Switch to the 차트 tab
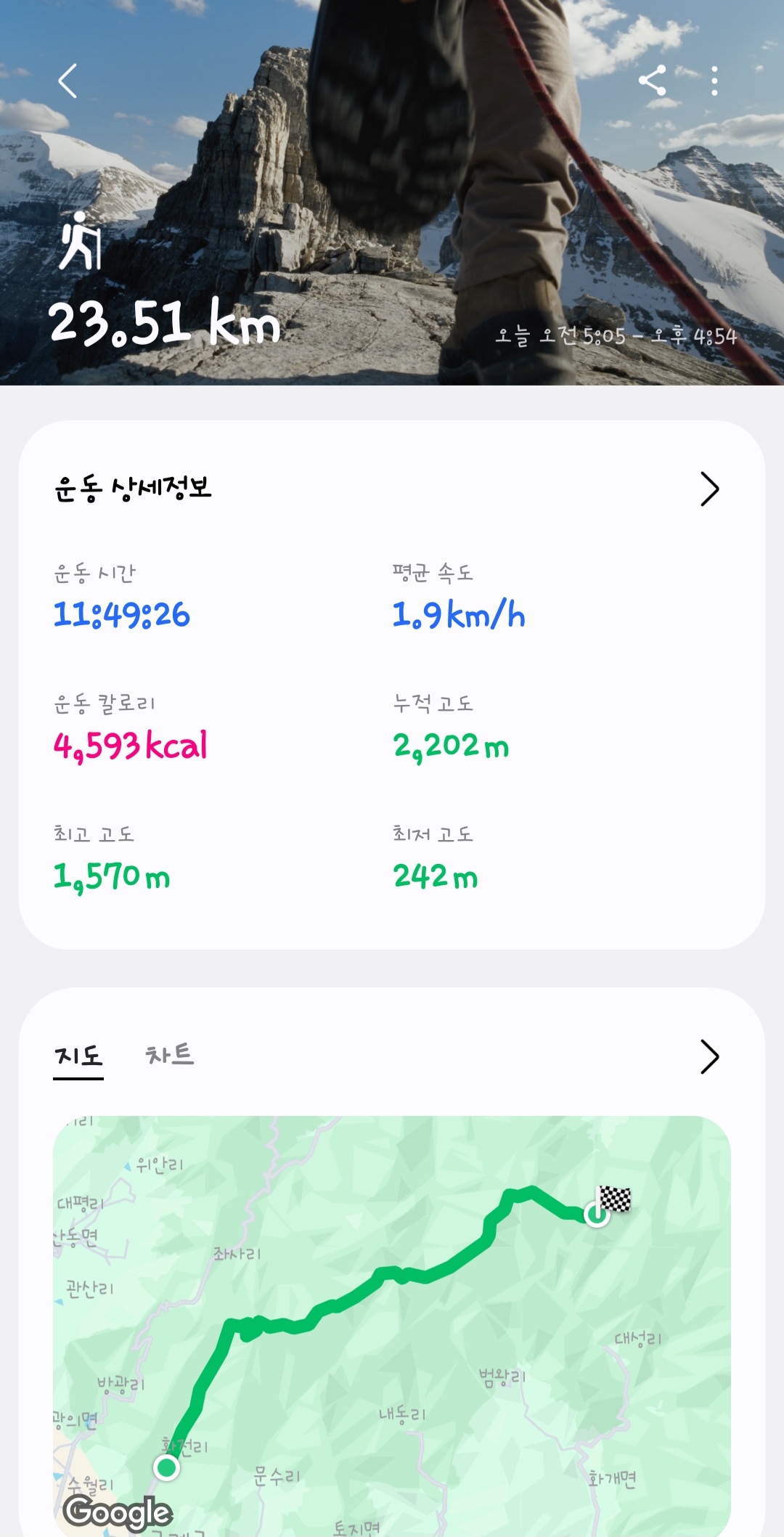784x1537 pixels. click(x=169, y=1055)
